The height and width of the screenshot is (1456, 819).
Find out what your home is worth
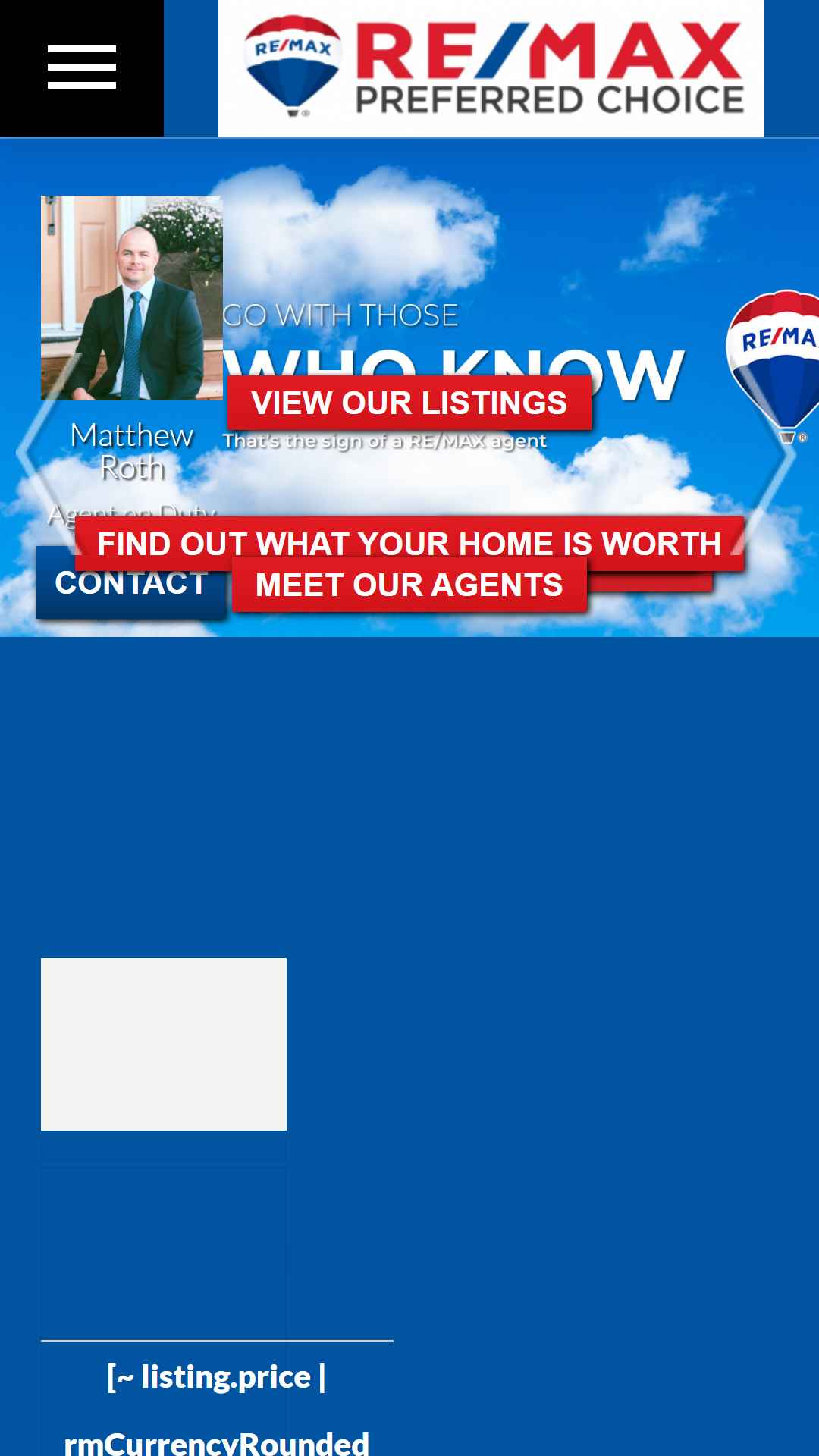pos(409,543)
